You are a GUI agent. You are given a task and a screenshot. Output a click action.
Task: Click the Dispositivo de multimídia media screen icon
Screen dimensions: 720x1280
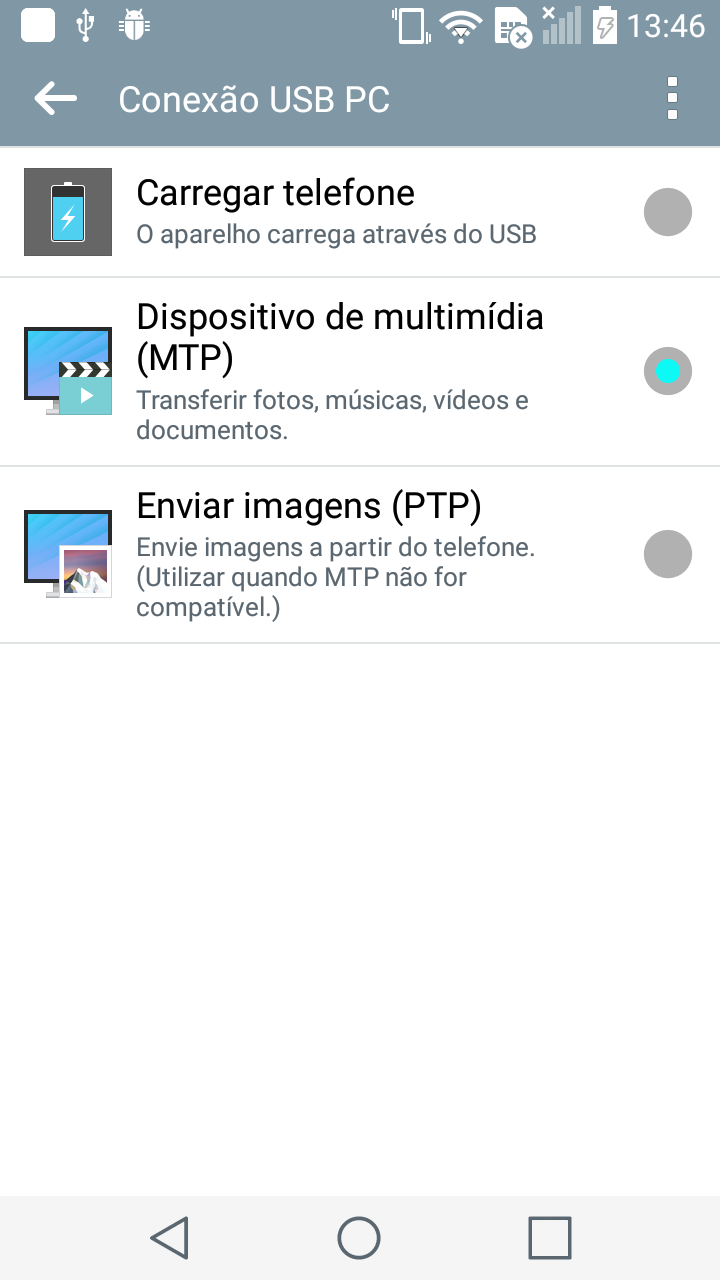[67, 370]
